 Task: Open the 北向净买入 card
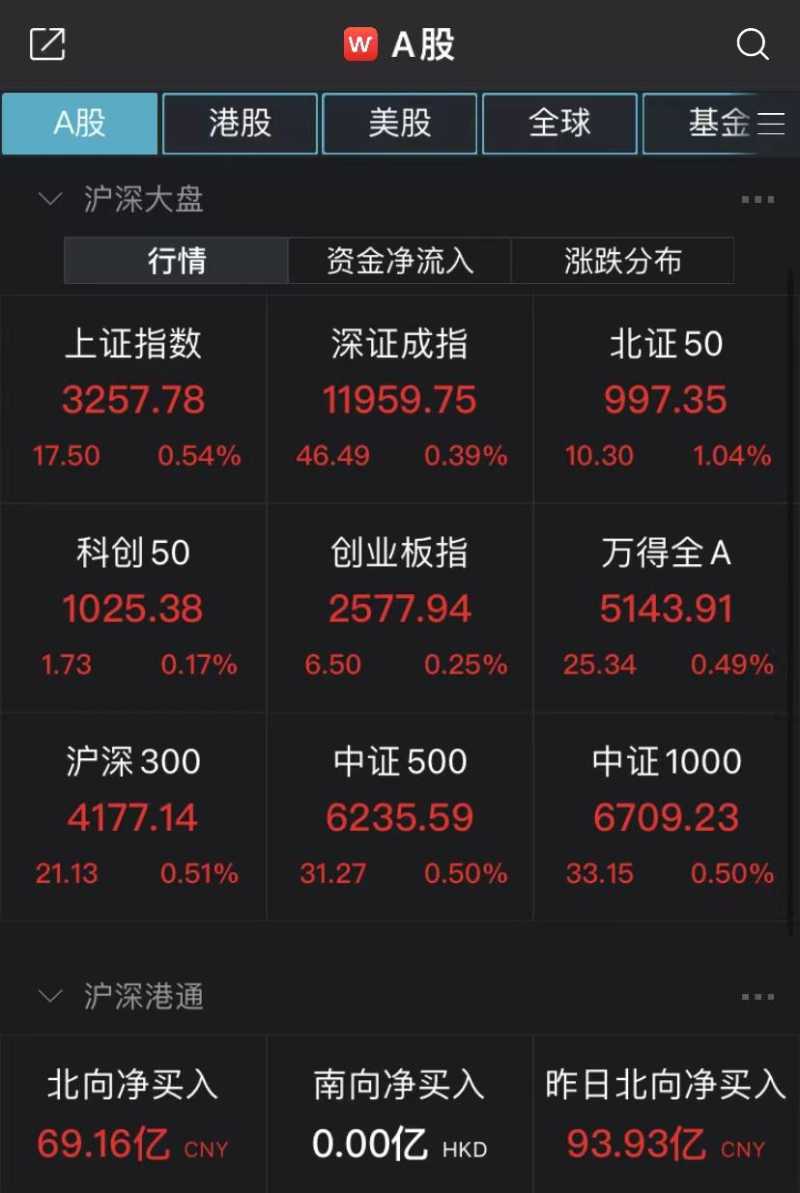tap(133, 1113)
